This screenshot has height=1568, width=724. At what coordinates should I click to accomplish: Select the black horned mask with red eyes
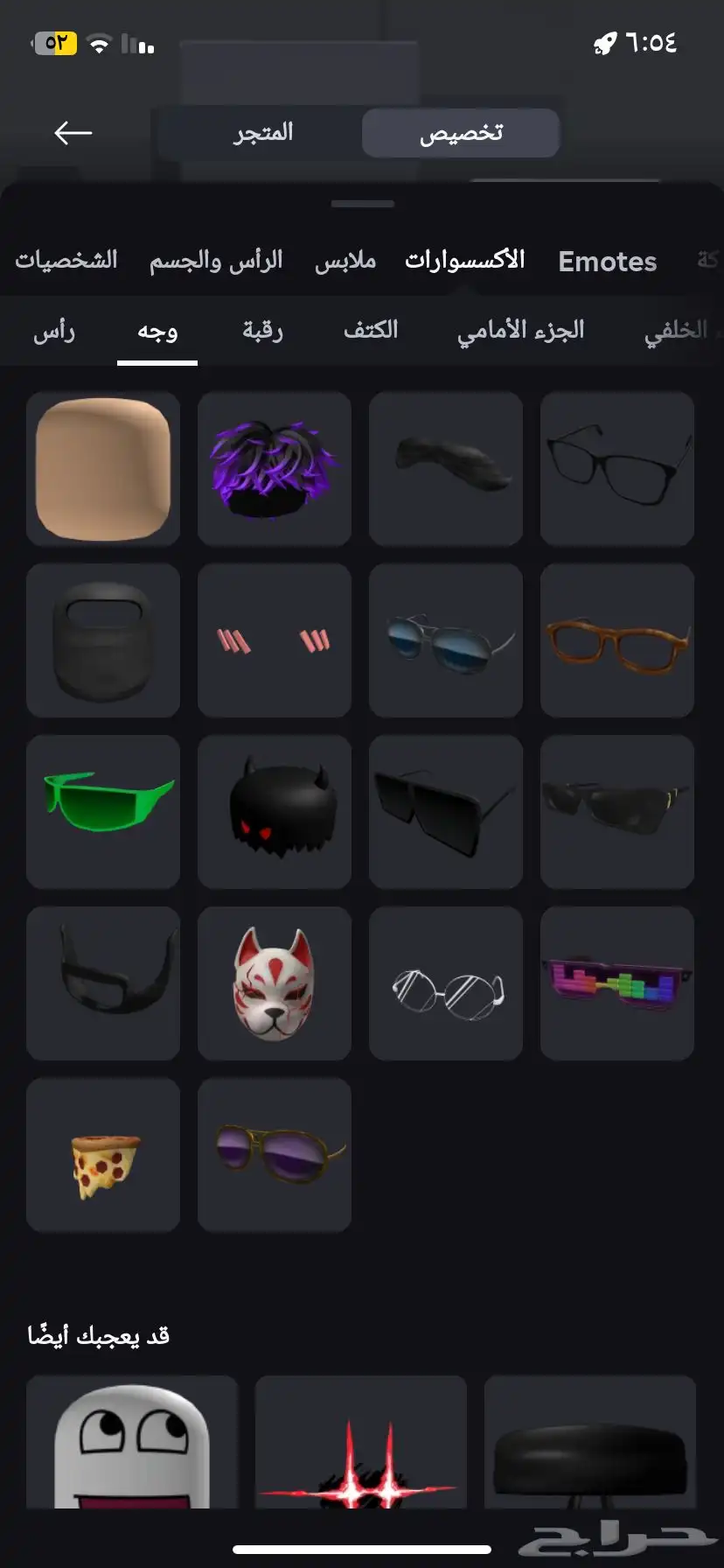coord(275,812)
